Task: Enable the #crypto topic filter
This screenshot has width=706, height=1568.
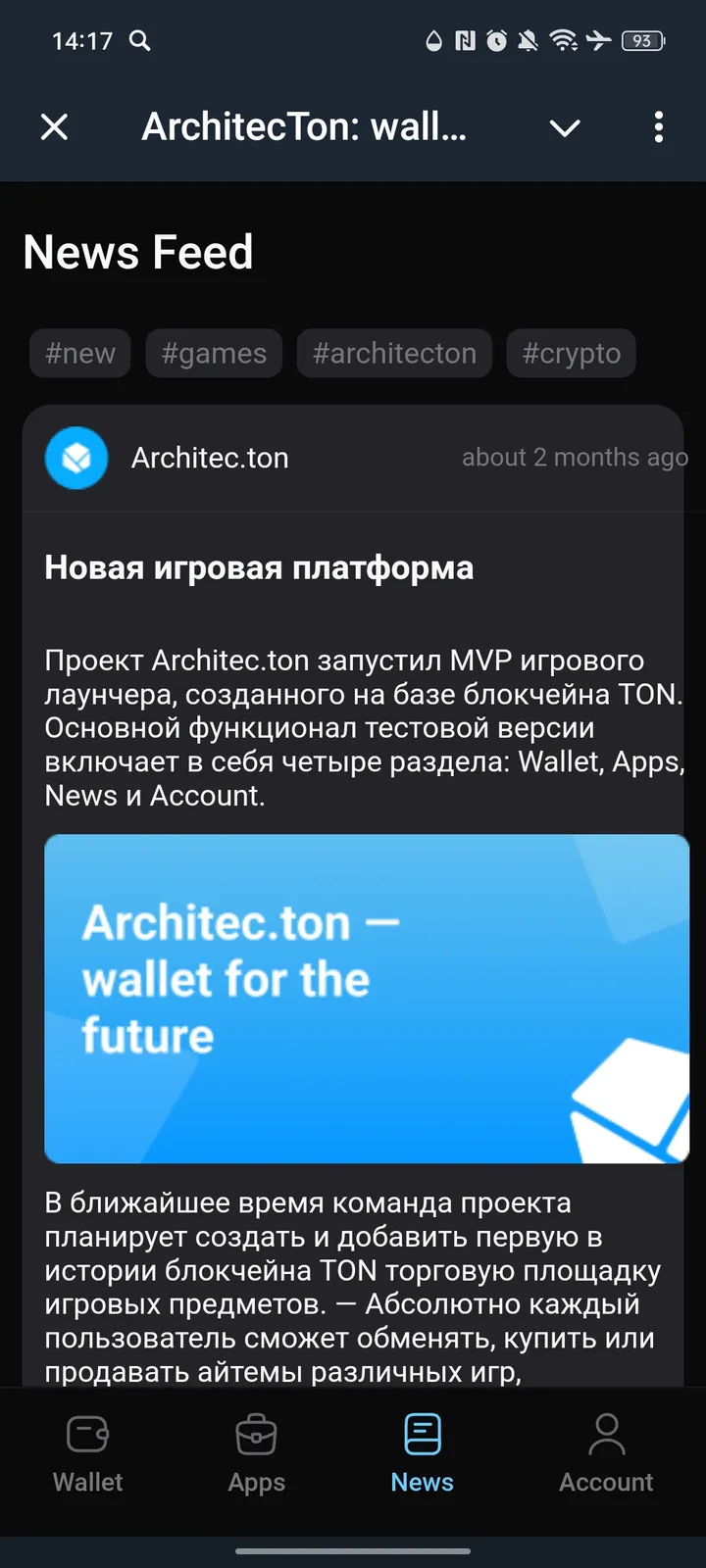Action: pyautogui.click(x=571, y=353)
